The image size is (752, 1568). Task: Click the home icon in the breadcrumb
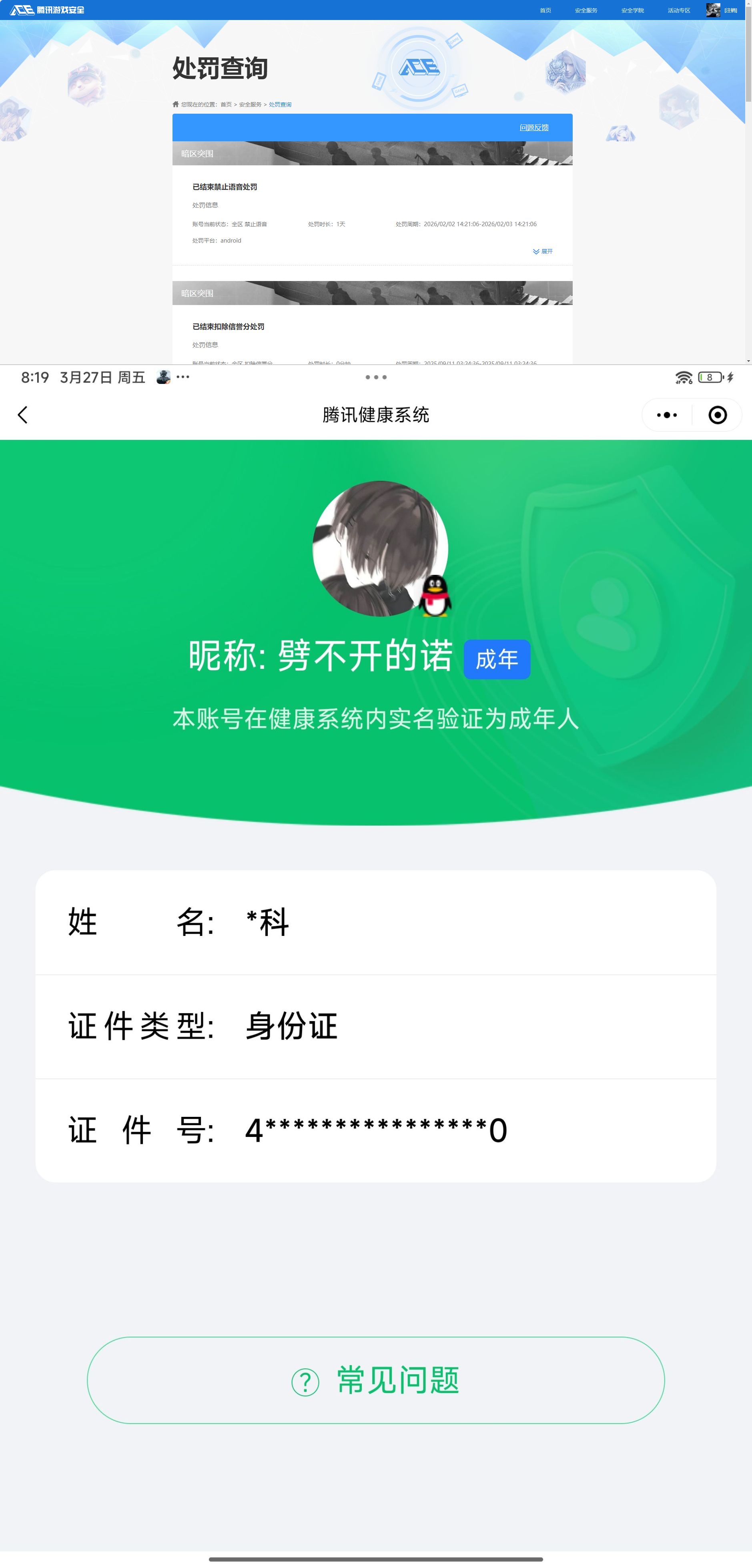pos(175,105)
